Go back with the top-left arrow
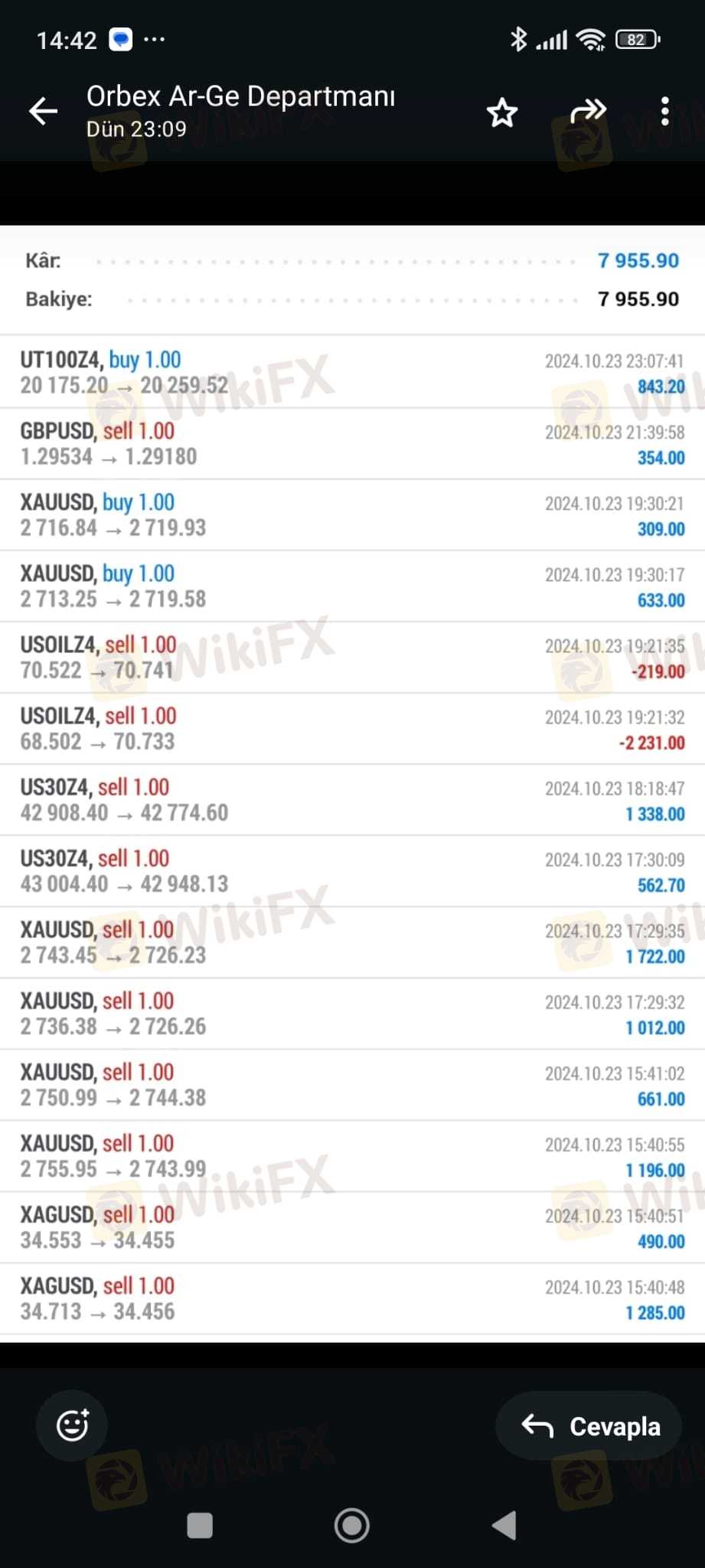The image size is (705, 1568). pyautogui.click(x=44, y=111)
